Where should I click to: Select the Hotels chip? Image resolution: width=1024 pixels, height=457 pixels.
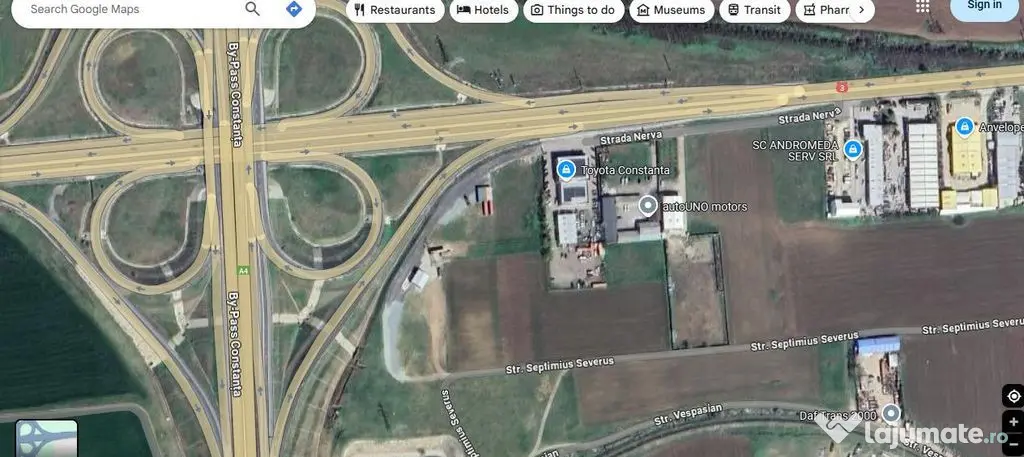tap(483, 10)
